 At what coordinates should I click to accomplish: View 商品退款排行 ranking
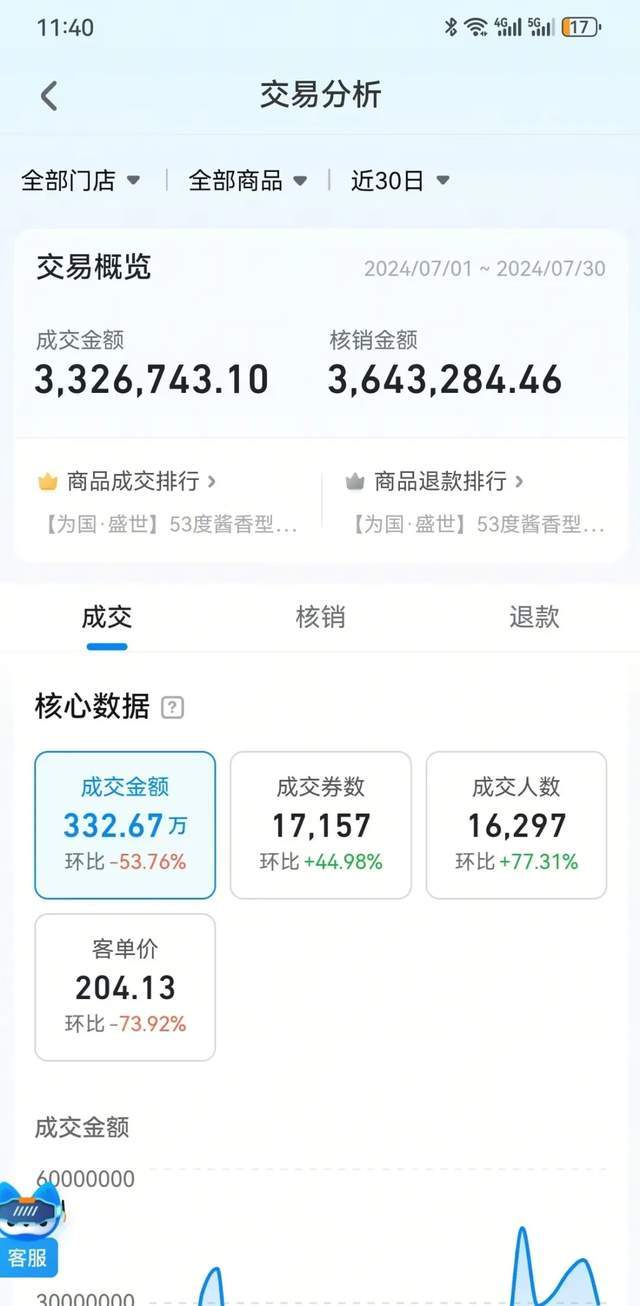(435, 481)
